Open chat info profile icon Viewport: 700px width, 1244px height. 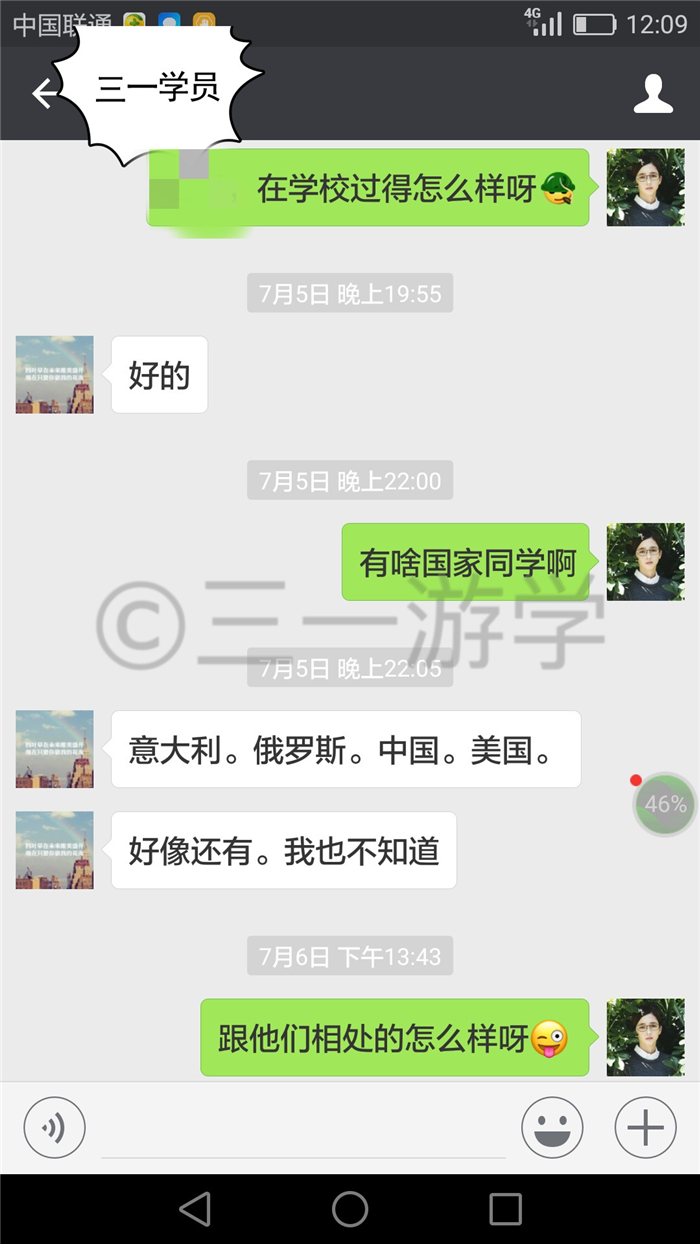click(x=653, y=94)
